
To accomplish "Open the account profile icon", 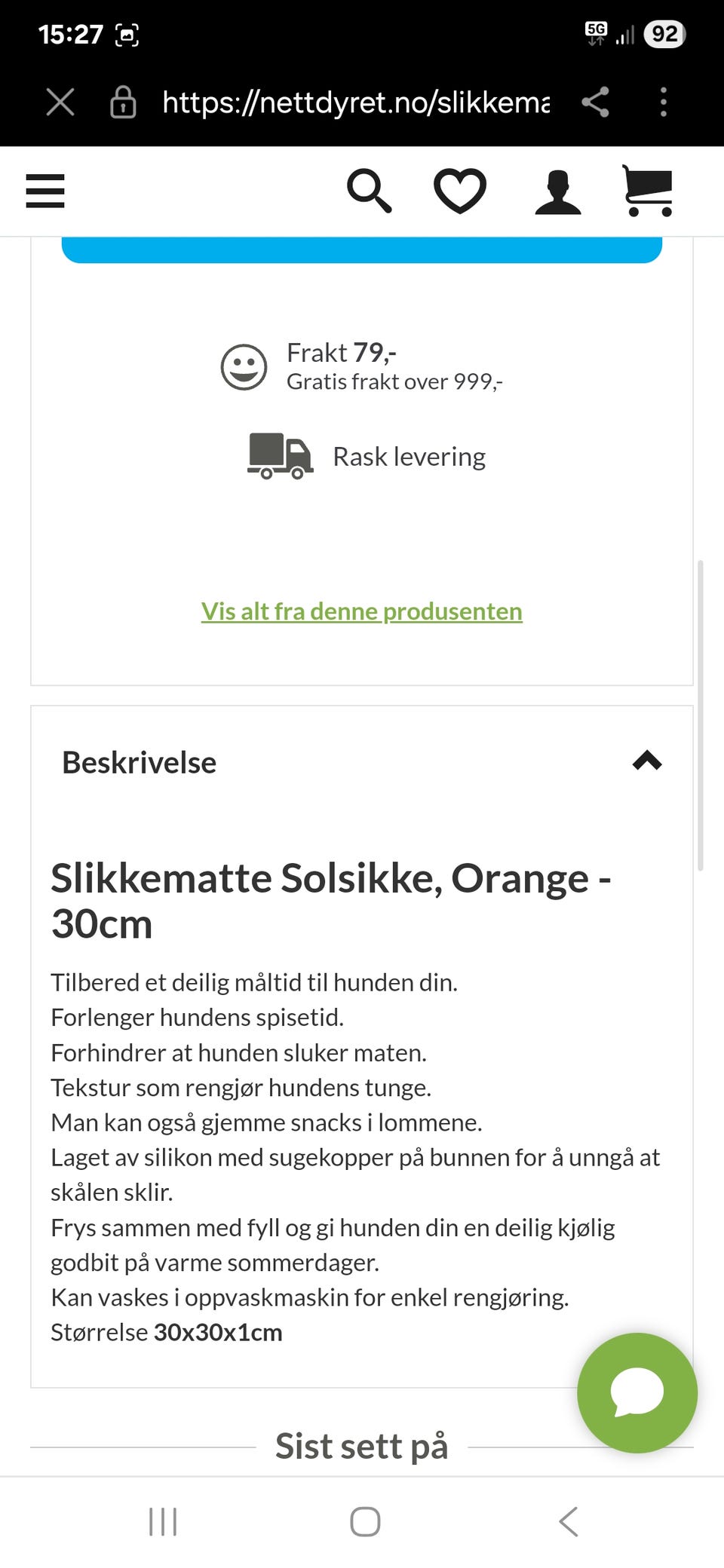I will pos(557,191).
